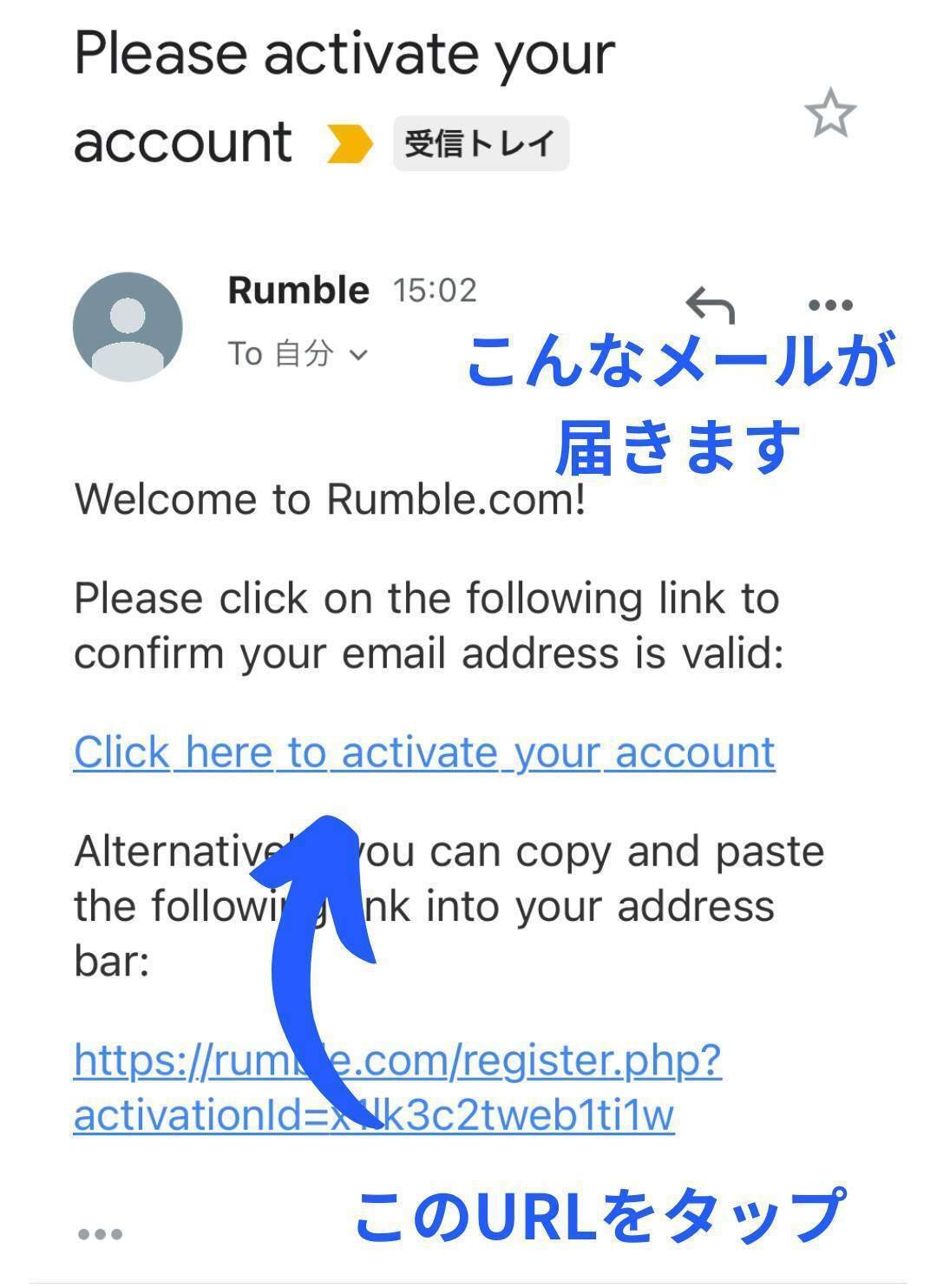Star this email
This screenshot has width=937, height=1288.
tap(829, 114)
